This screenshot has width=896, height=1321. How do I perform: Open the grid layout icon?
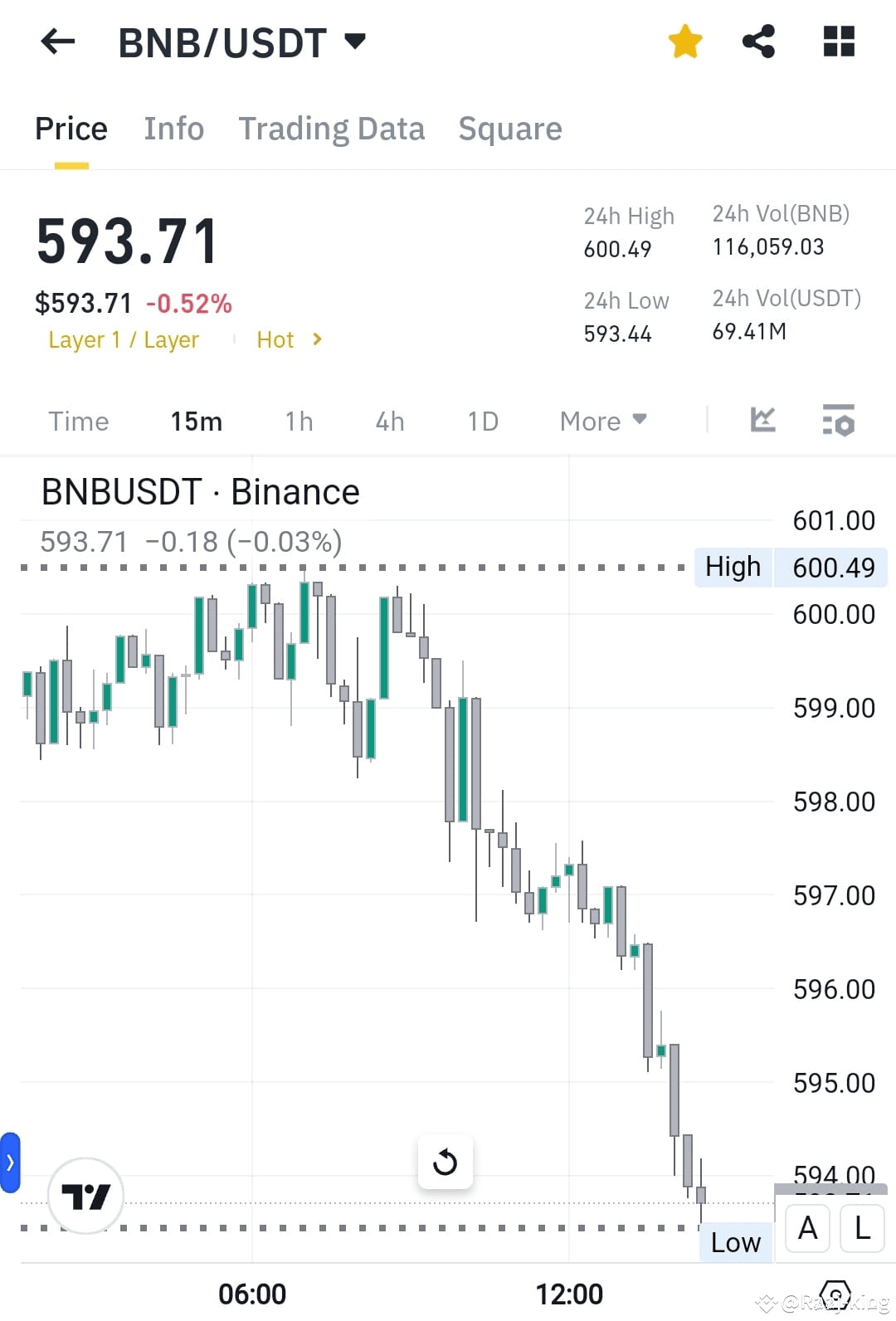(838, 41)
